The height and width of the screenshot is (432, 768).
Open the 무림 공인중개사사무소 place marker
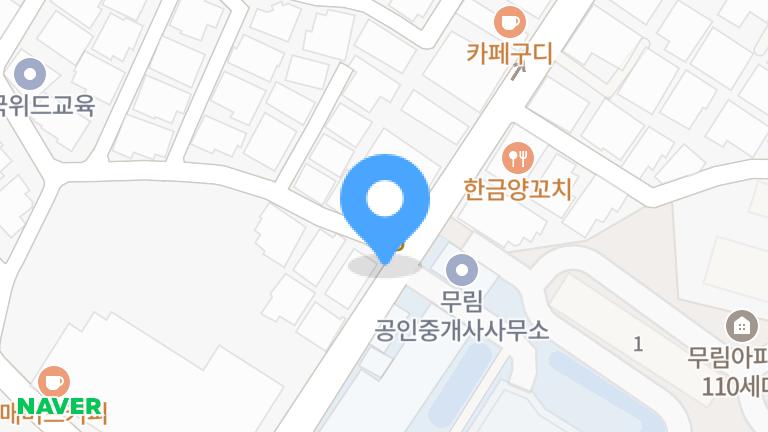(461, 268)
